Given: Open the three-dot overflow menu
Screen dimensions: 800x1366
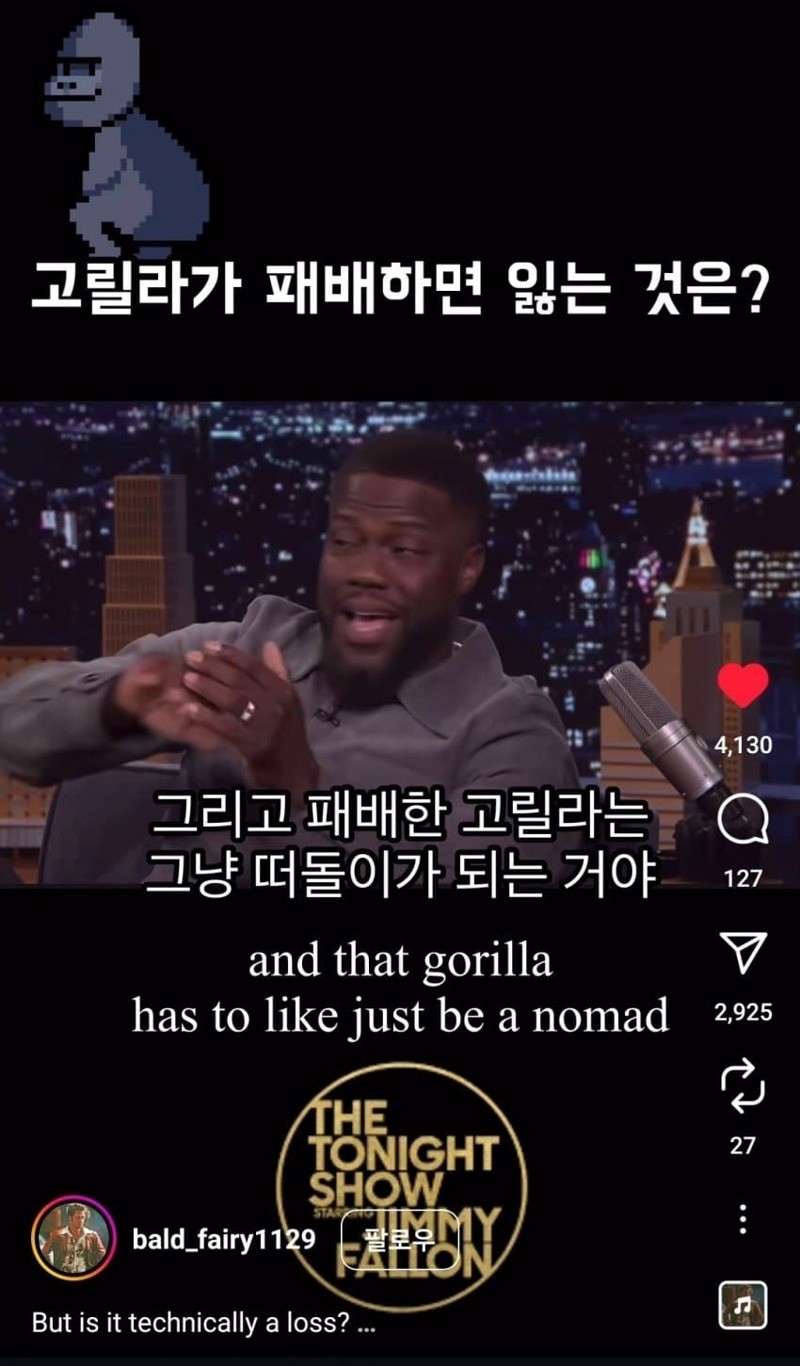Looking at the screenshot, I should pos(743,1219).
